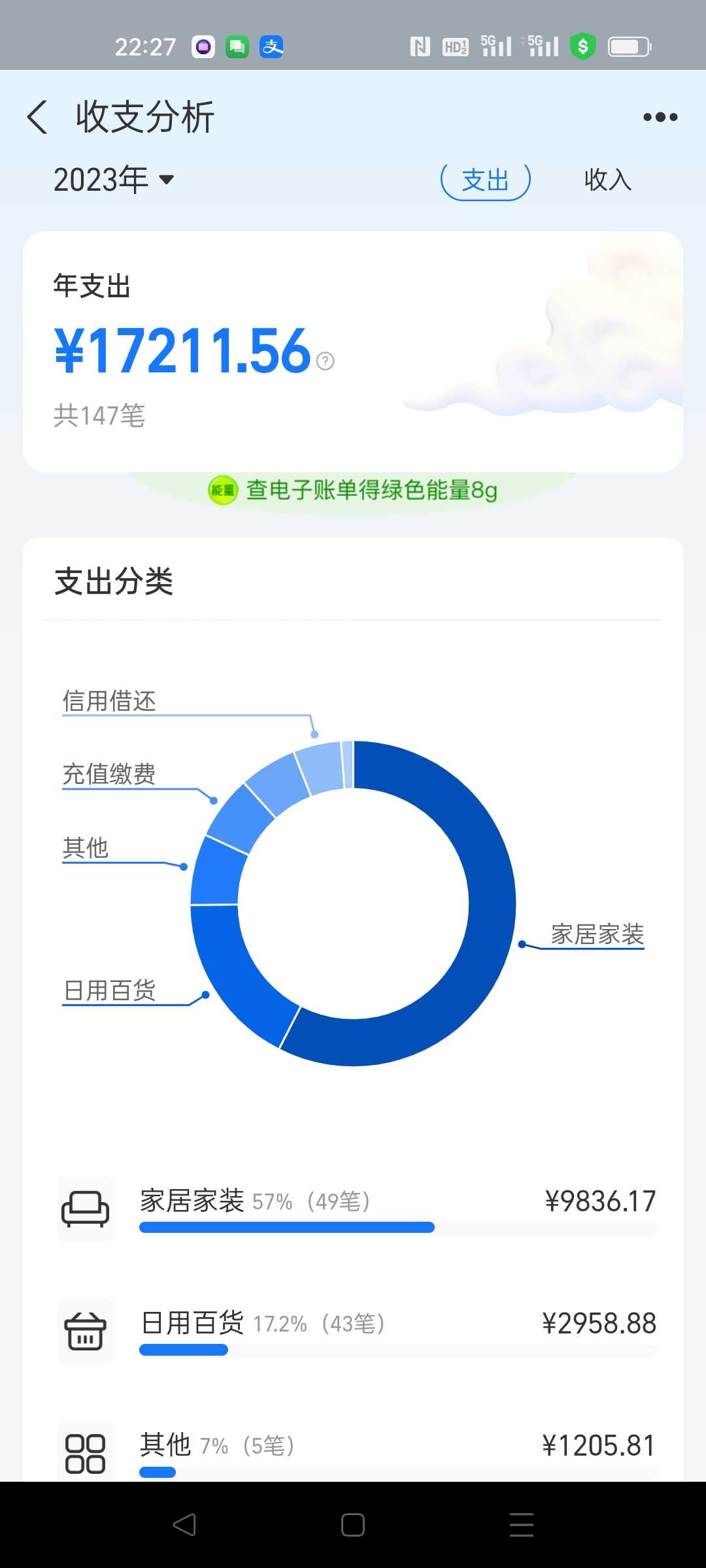Viewport: 706px width, 1568px height.
Task: Select the 支出 tab
Action: click(x=486, y=180)
